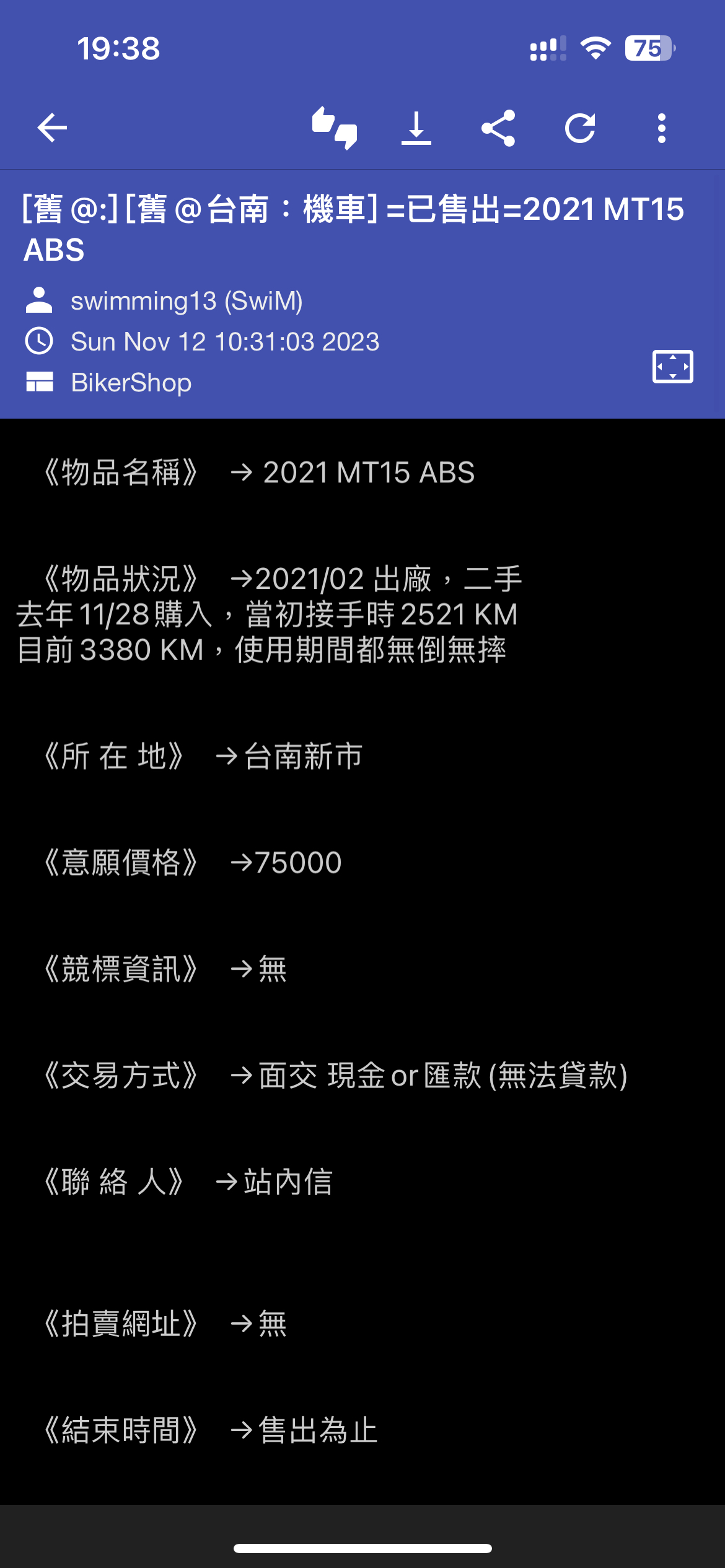
Task: Refresh the article
Action: (x=580, y=128)
